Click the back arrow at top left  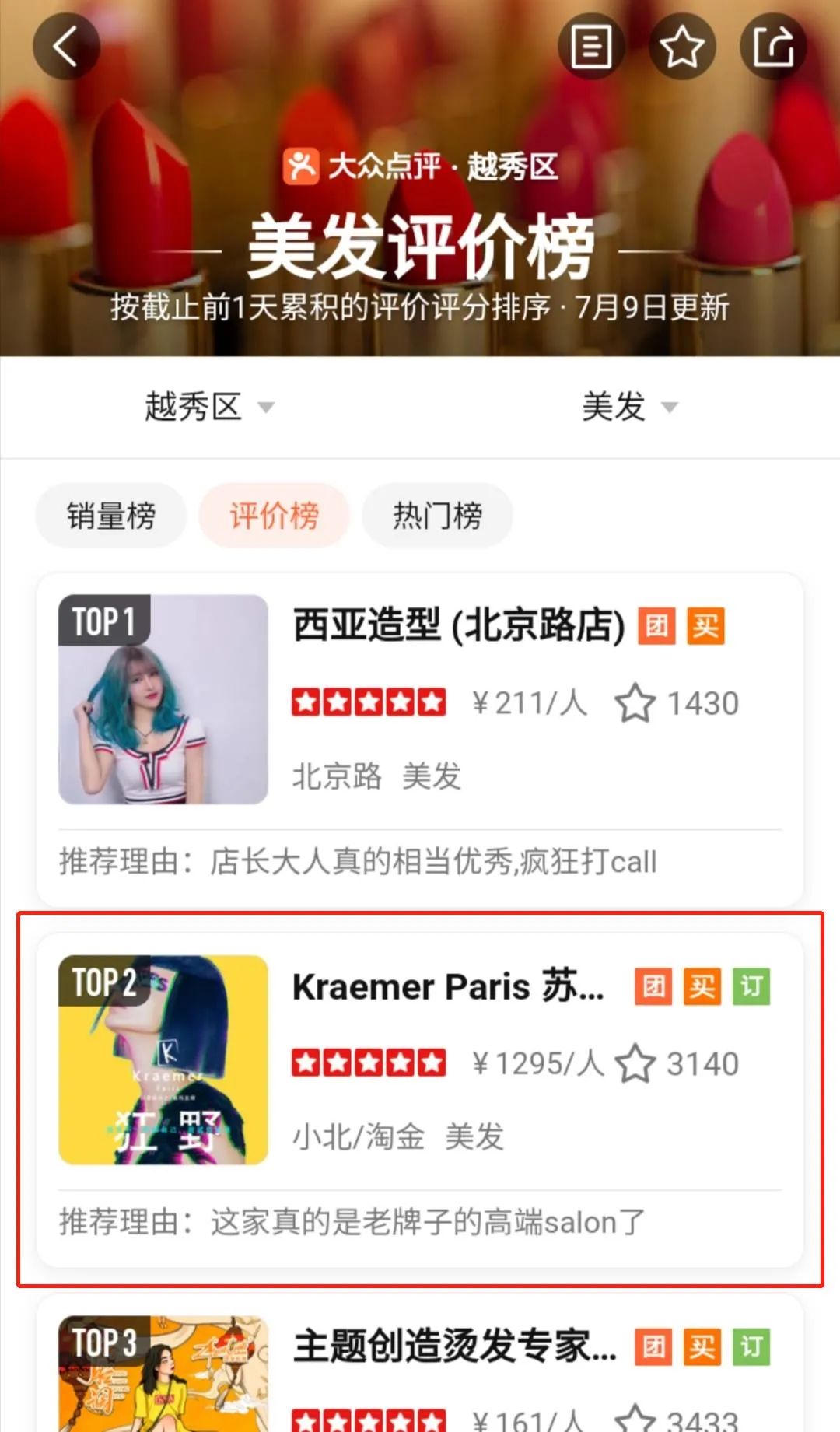point(66,47)
